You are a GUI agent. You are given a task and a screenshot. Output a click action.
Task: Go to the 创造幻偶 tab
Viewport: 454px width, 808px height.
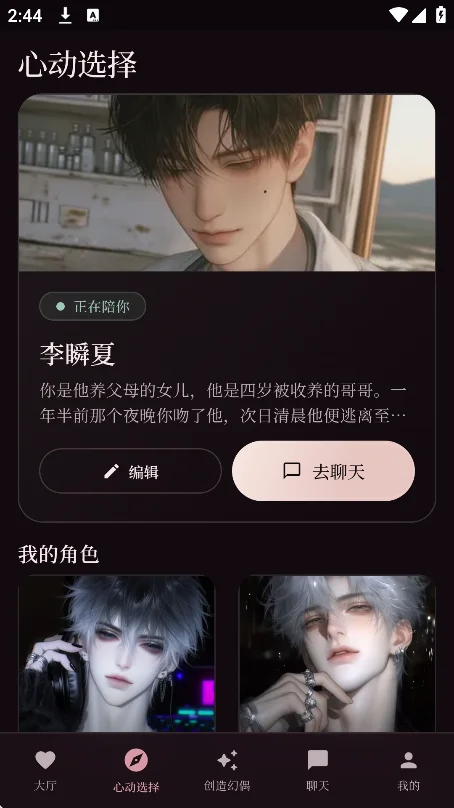pos(227,770)
